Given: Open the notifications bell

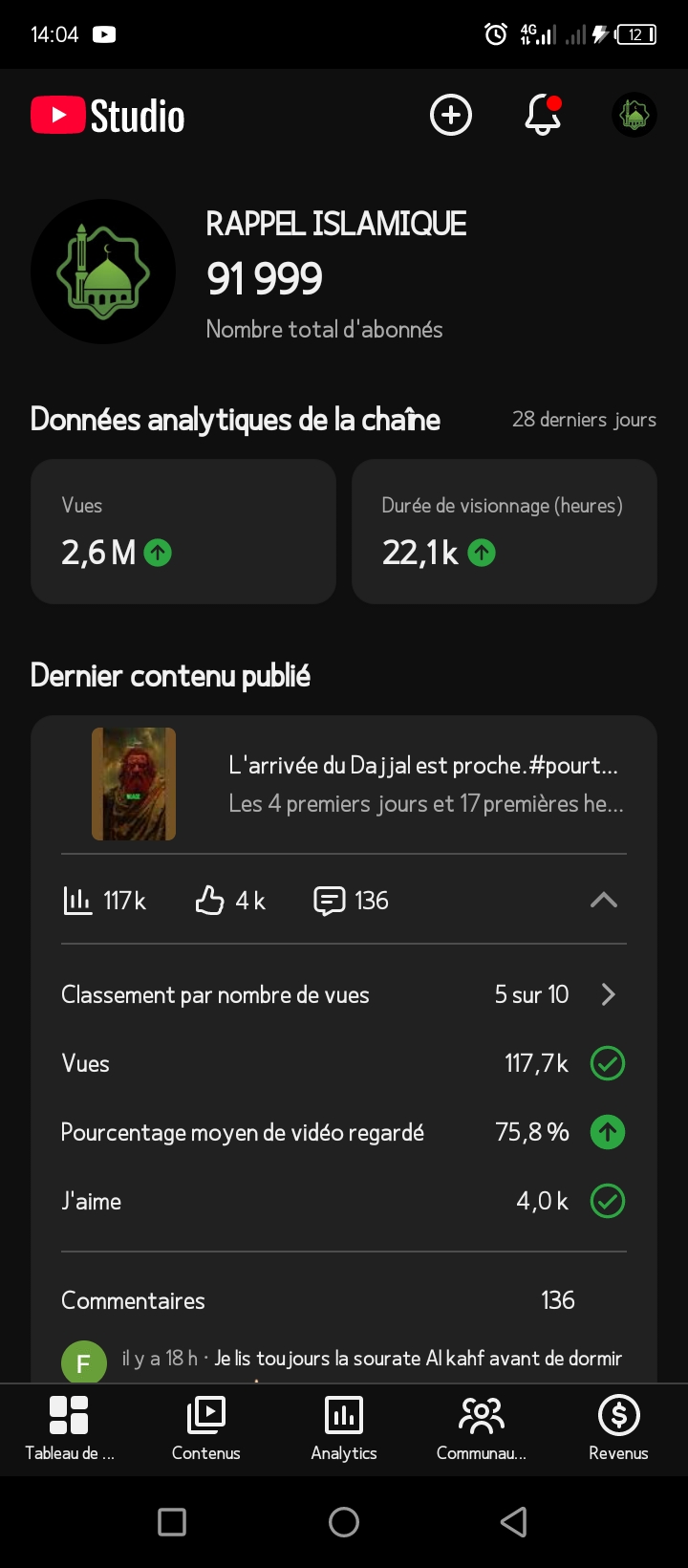Looking at the screenshot, I should click(x=542, y=115).
